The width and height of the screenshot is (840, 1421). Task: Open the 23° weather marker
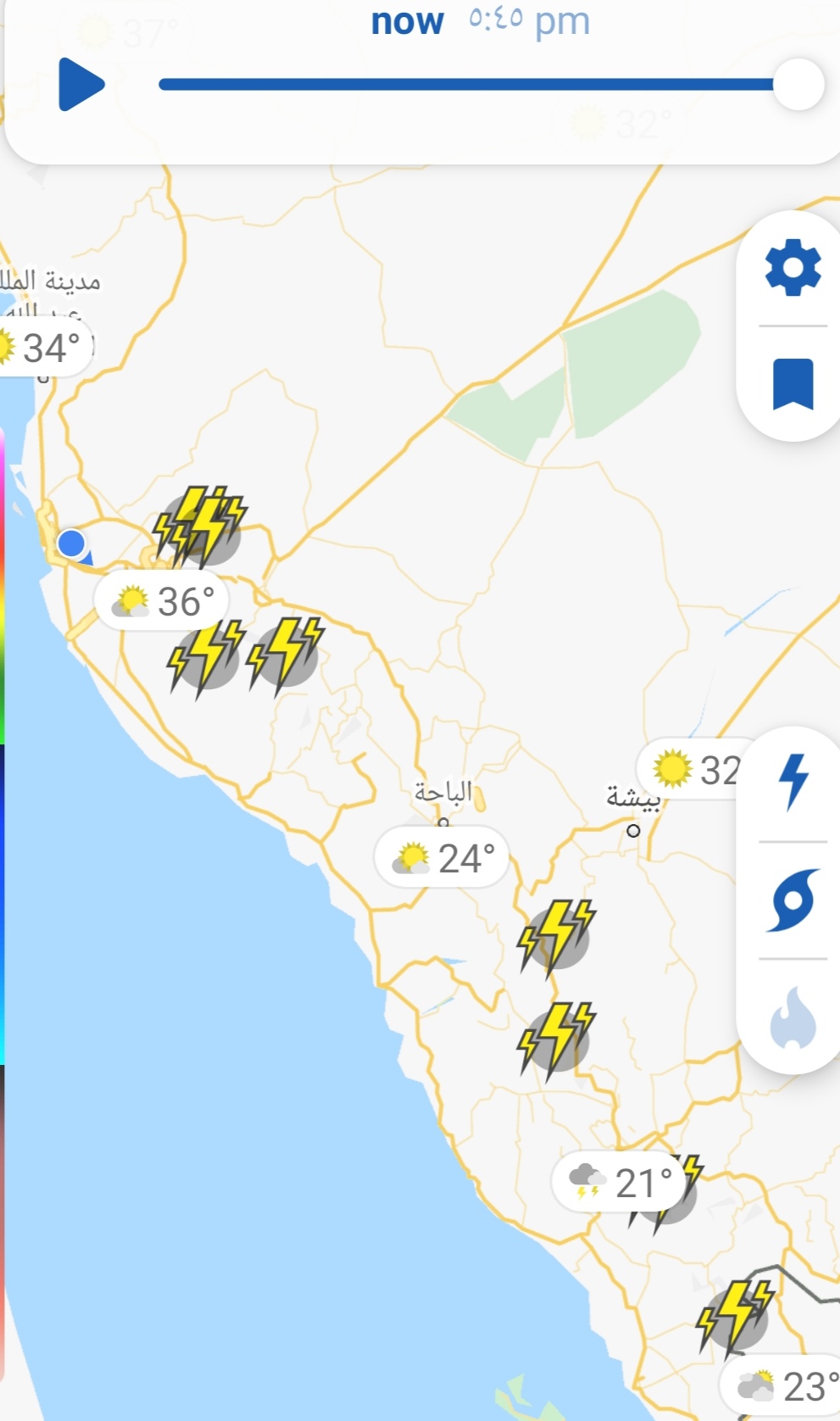(x=784, y=1386)
